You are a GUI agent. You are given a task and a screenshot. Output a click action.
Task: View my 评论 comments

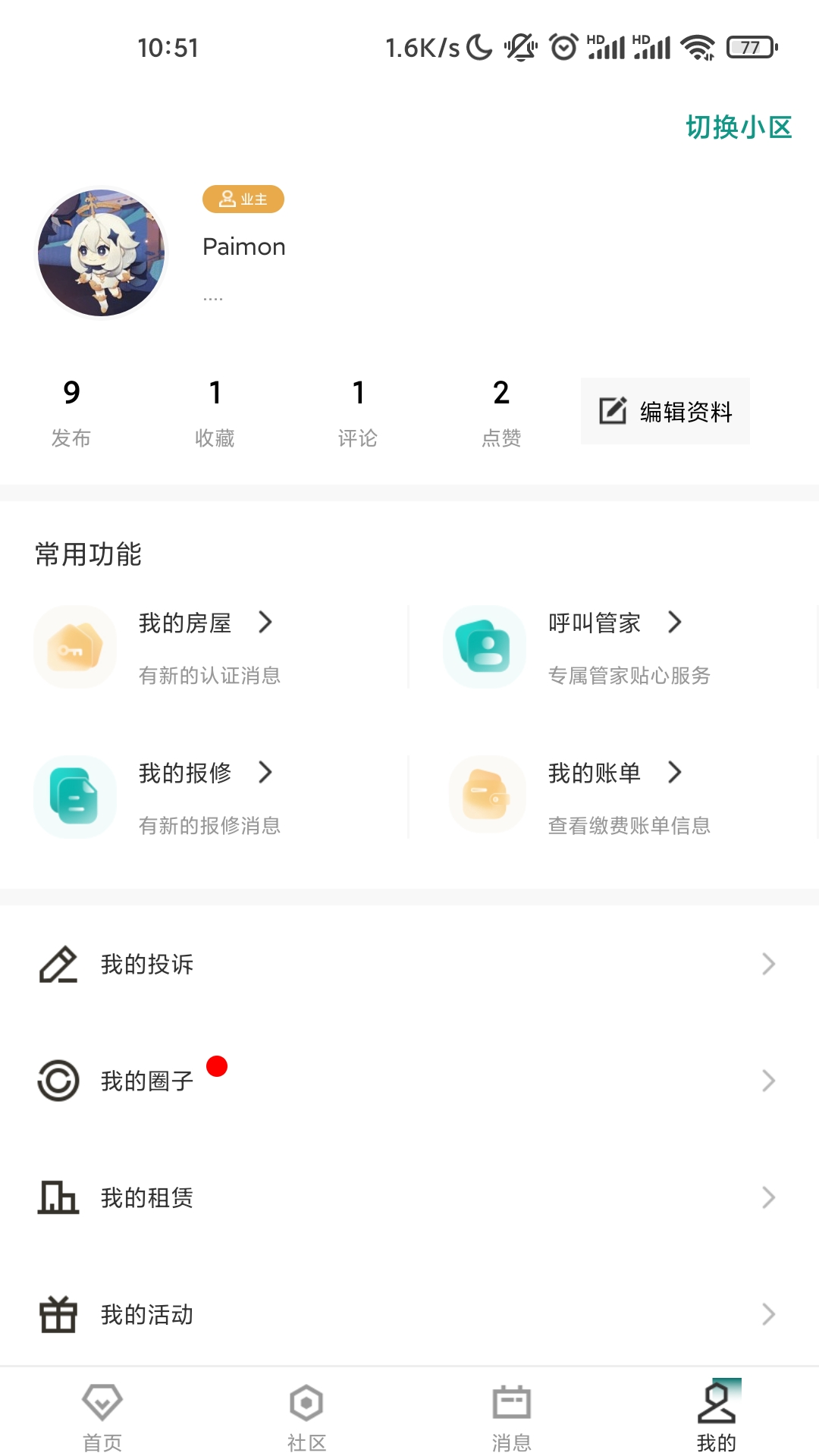(x=358, y=413)
